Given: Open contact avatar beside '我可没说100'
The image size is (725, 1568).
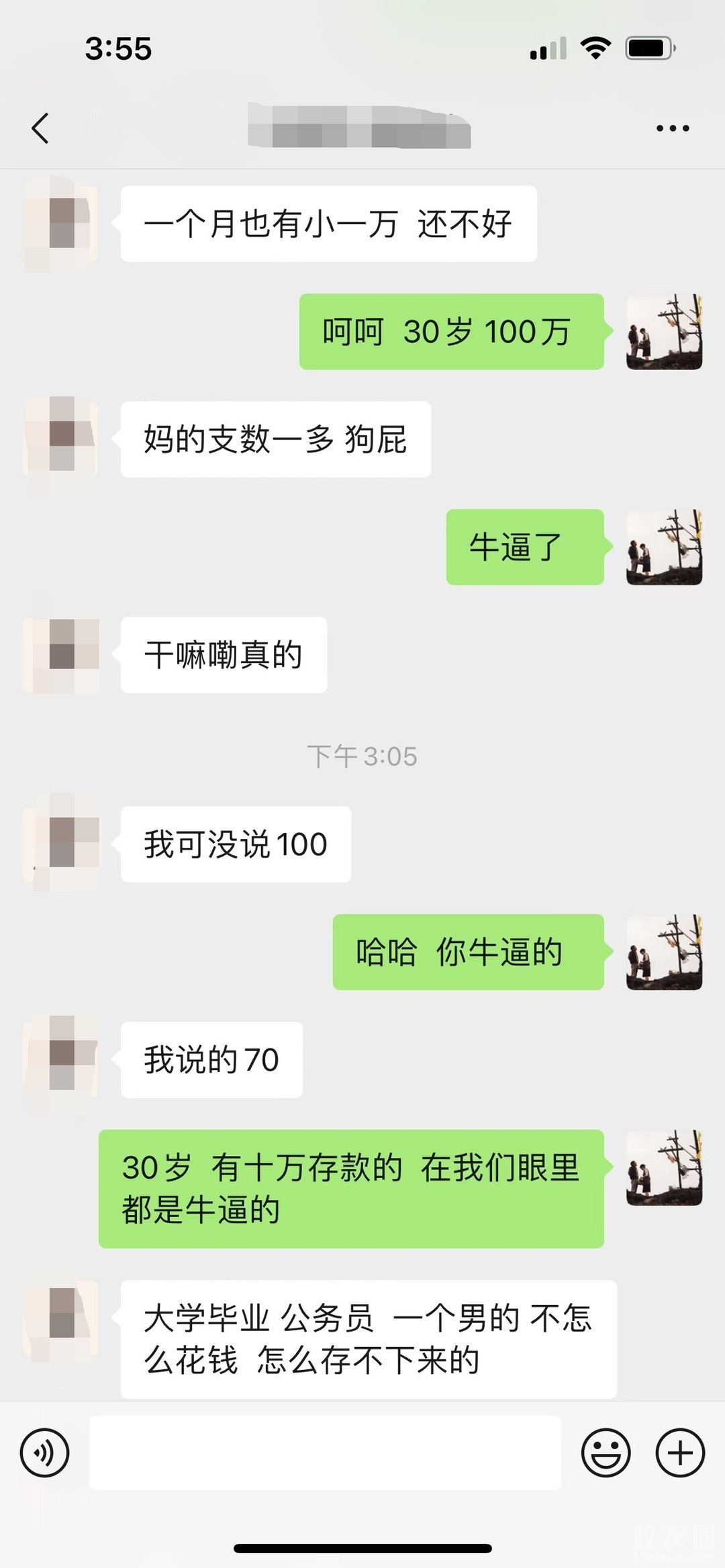Looking at the screenshot, I should tap(62, 844).
